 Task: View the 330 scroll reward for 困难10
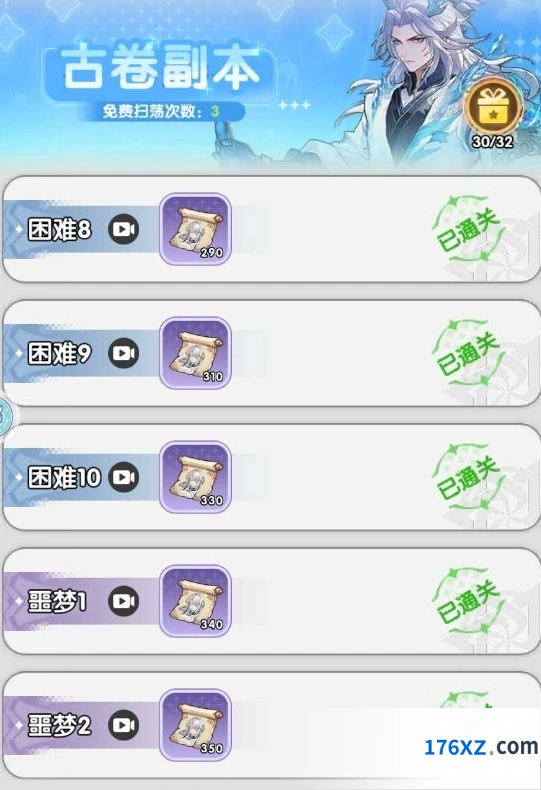(195, 477)
